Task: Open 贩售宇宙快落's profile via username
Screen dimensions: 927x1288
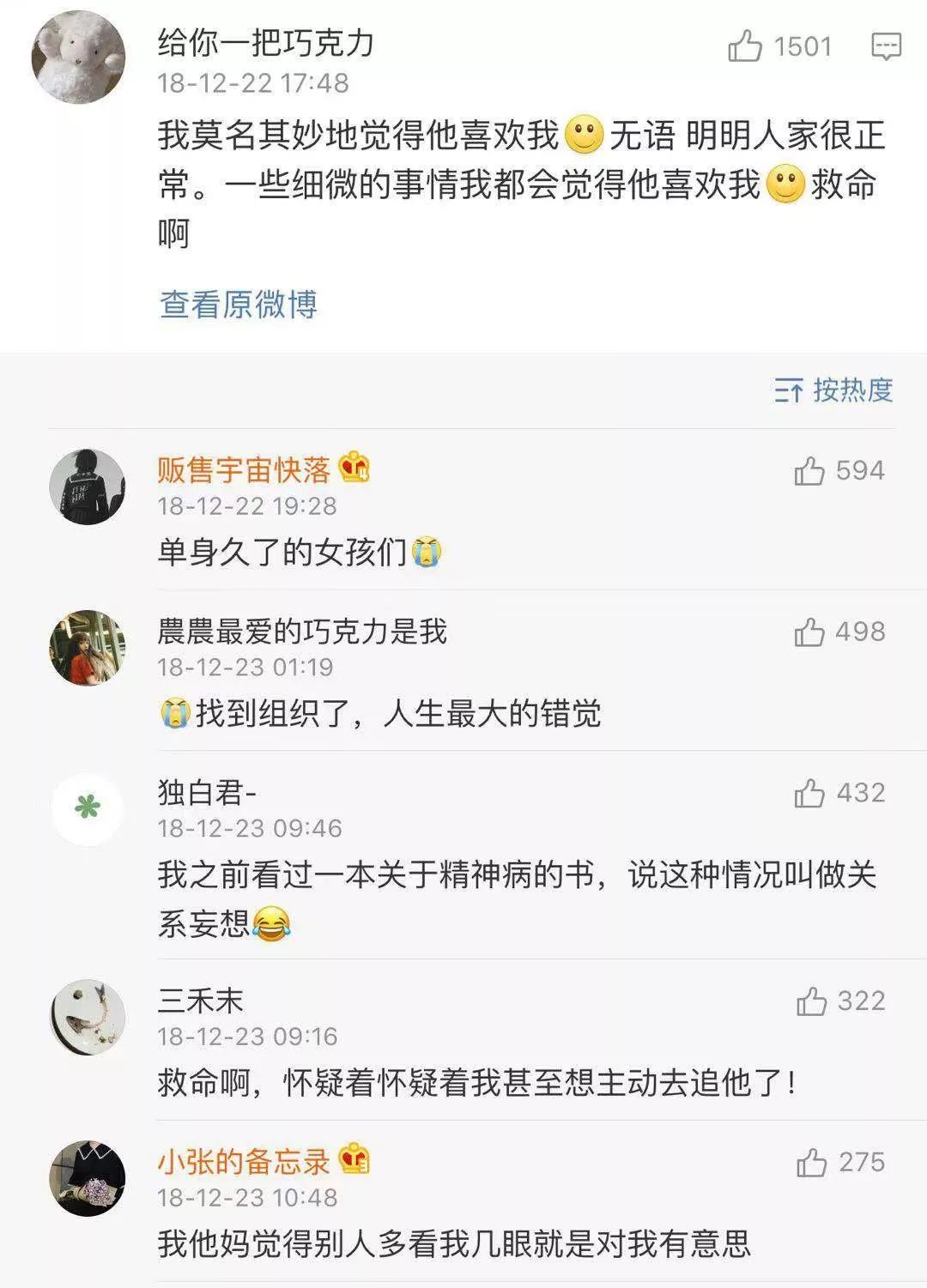Action: pos(244,469)
